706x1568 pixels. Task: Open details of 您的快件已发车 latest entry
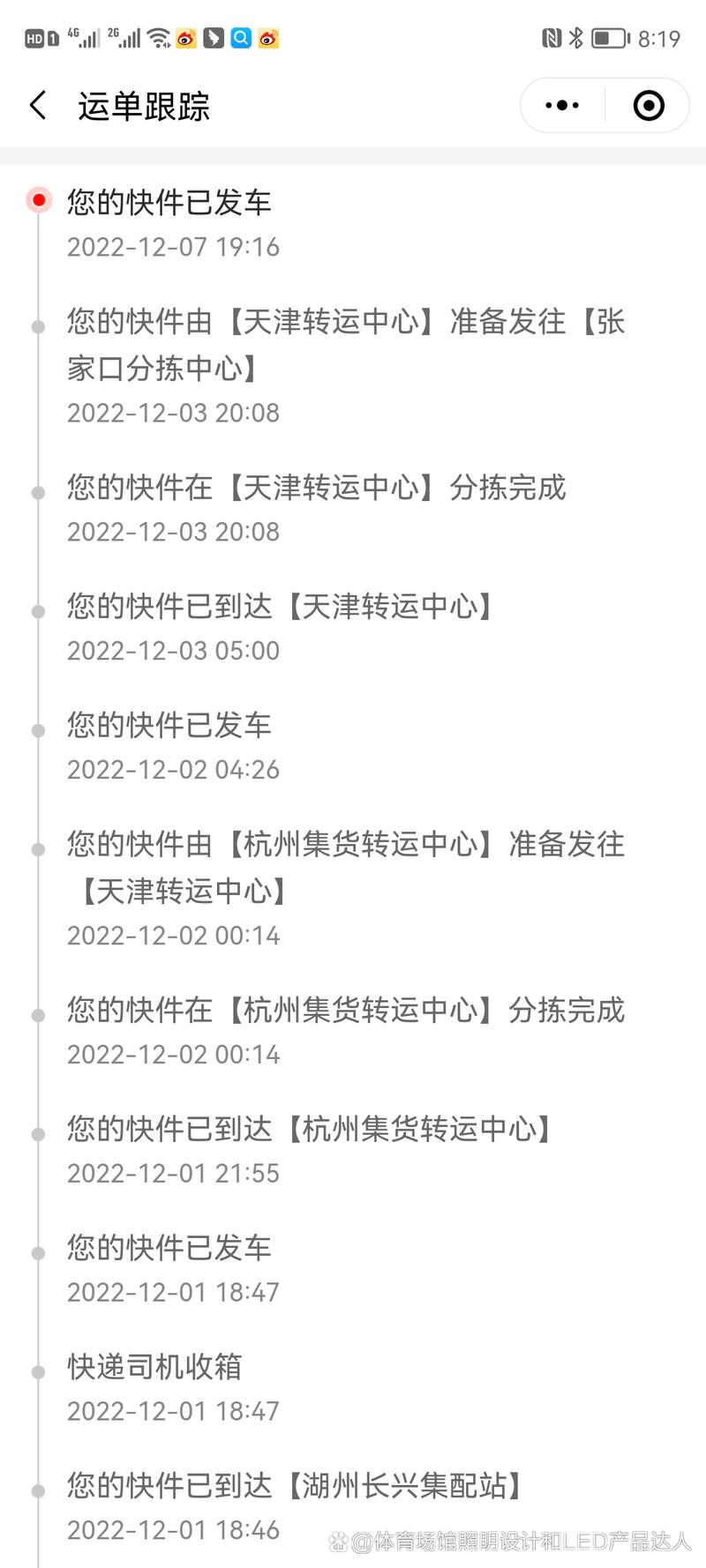pos(169,203)
